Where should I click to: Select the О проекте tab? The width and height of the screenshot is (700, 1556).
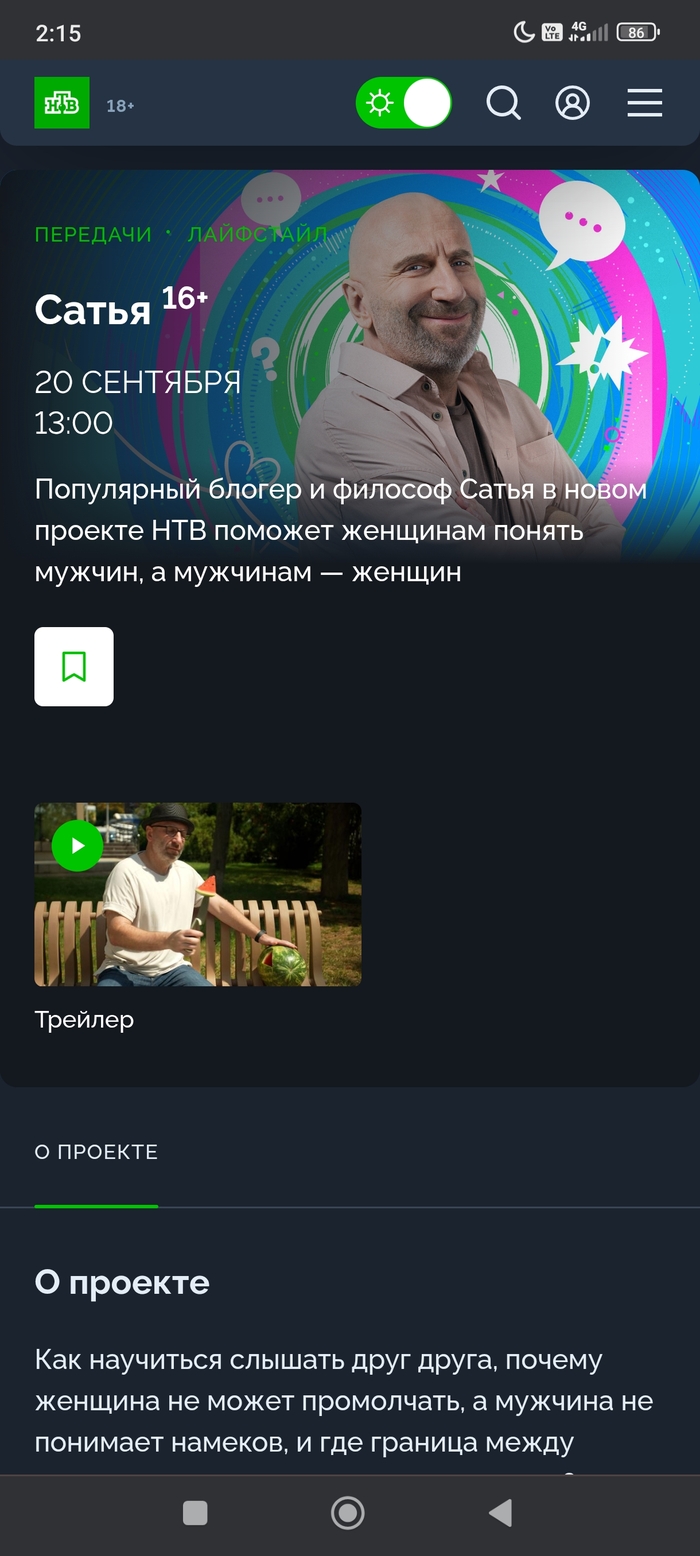pos(96,1152)
